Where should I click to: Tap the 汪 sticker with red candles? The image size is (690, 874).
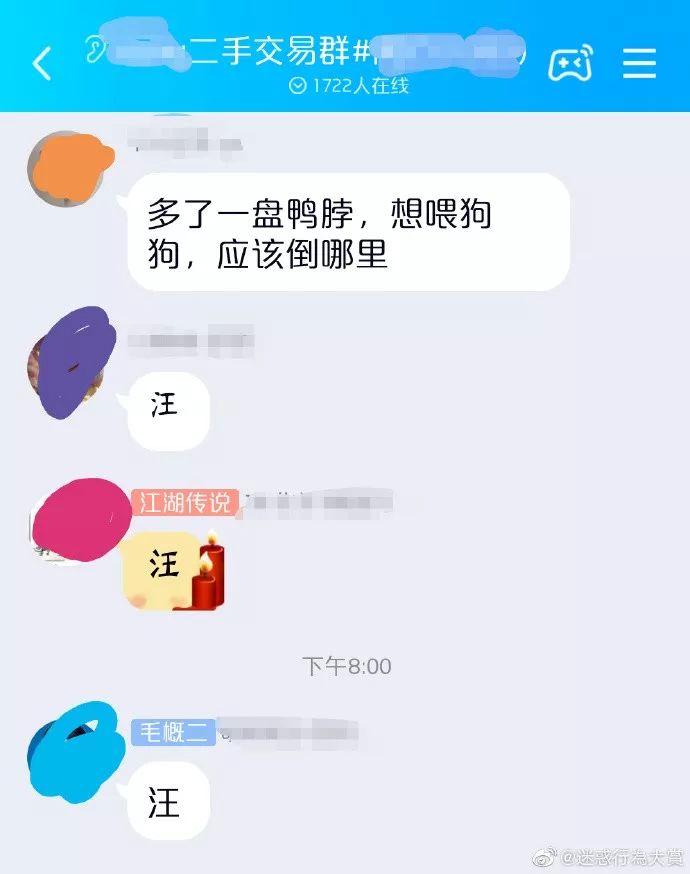[174, 570]
